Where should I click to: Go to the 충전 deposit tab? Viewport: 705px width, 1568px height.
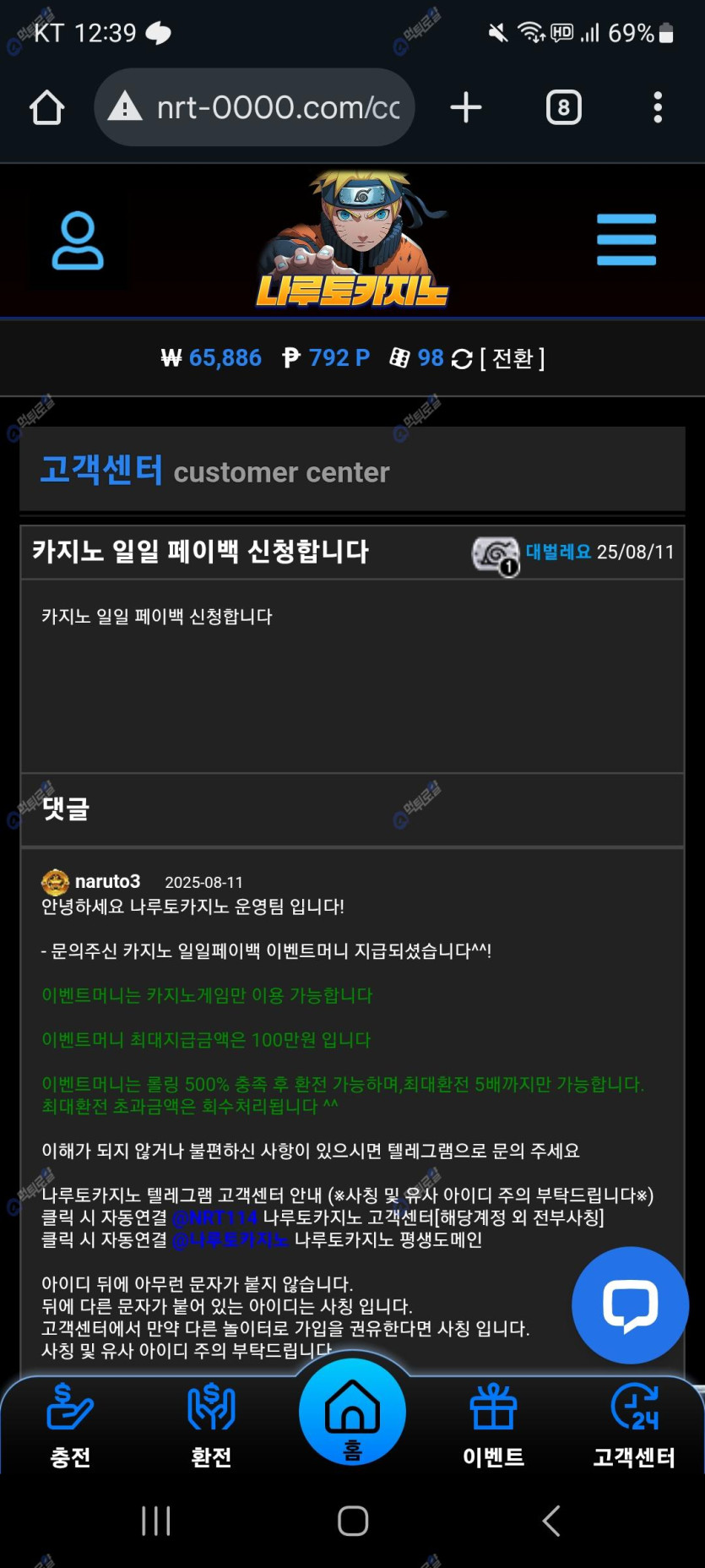70,1424
